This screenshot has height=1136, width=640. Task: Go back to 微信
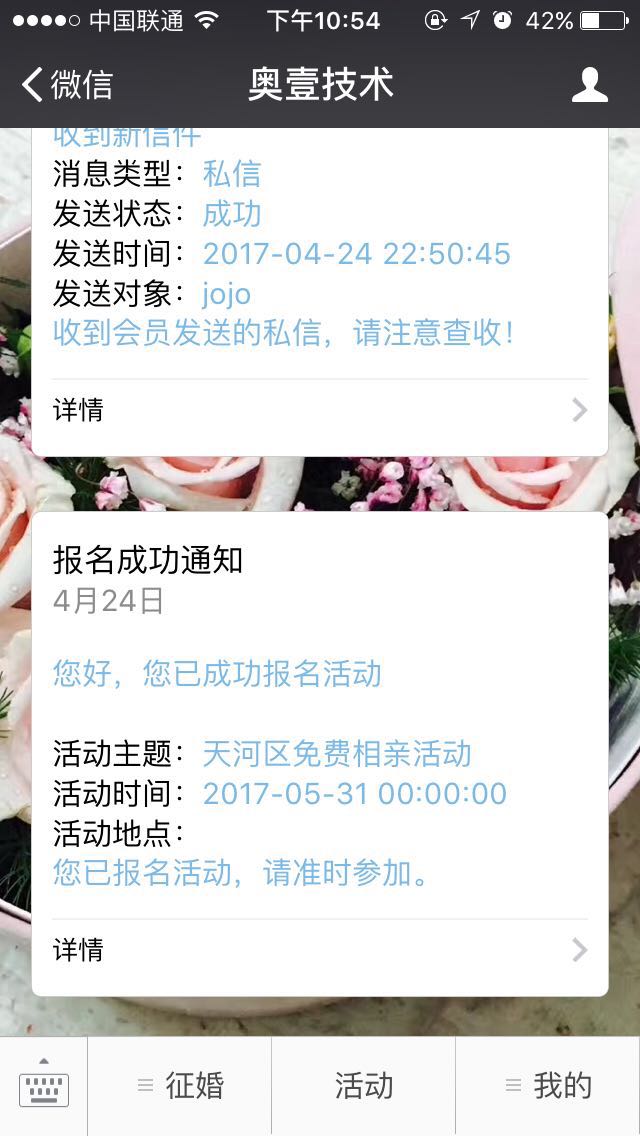tap(67, 85)
